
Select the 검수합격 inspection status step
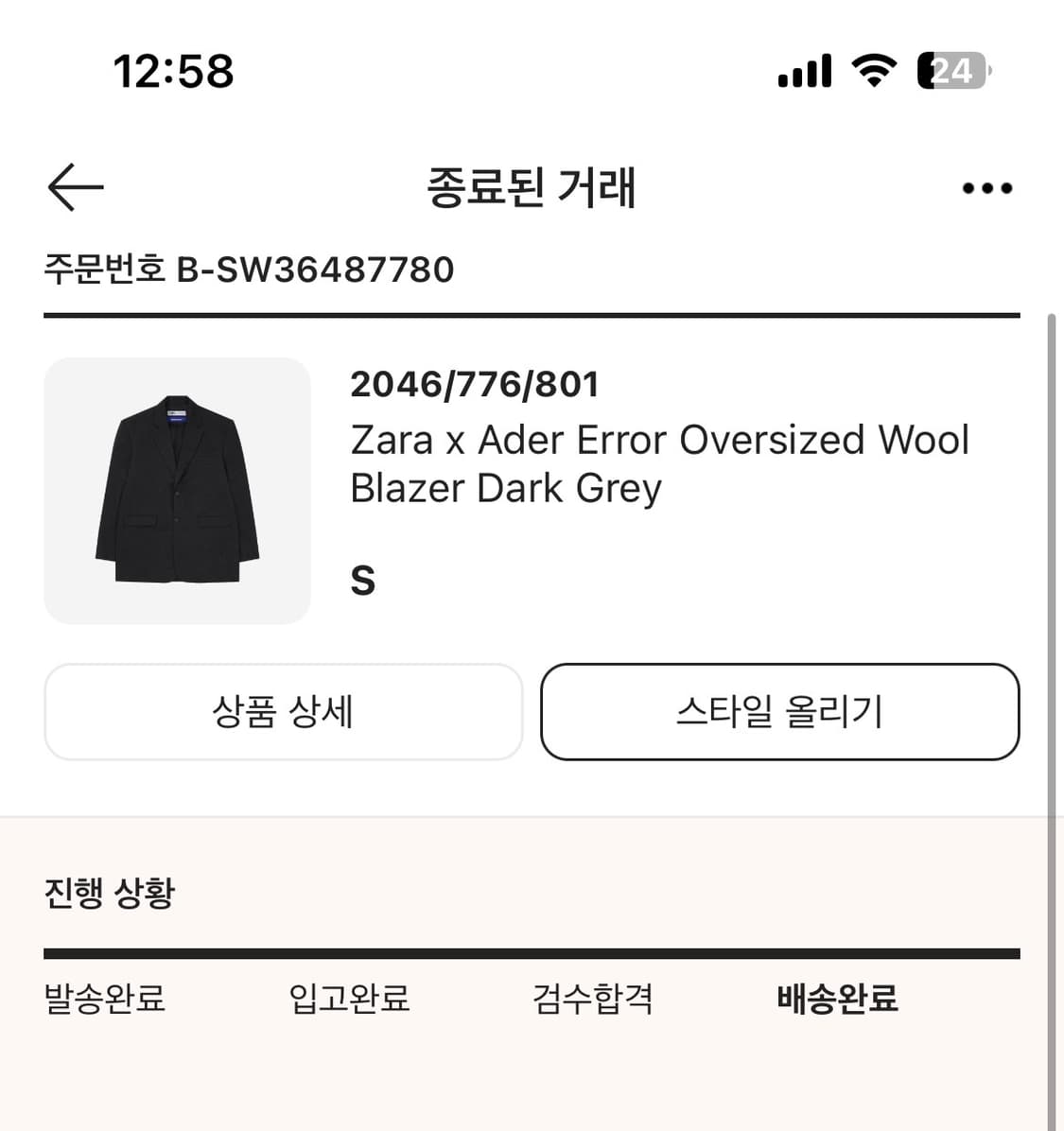[593, 999]
